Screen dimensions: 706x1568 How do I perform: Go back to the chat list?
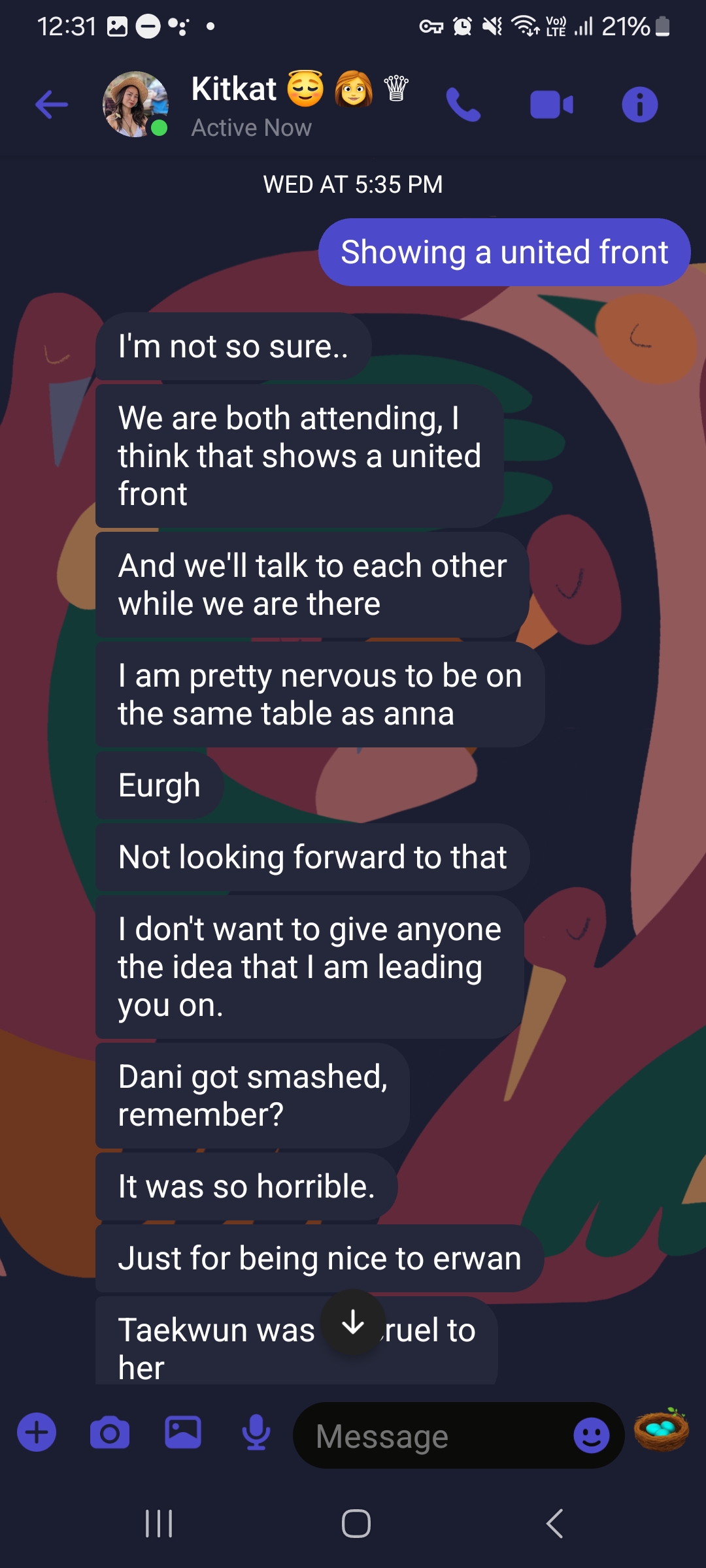52,105
